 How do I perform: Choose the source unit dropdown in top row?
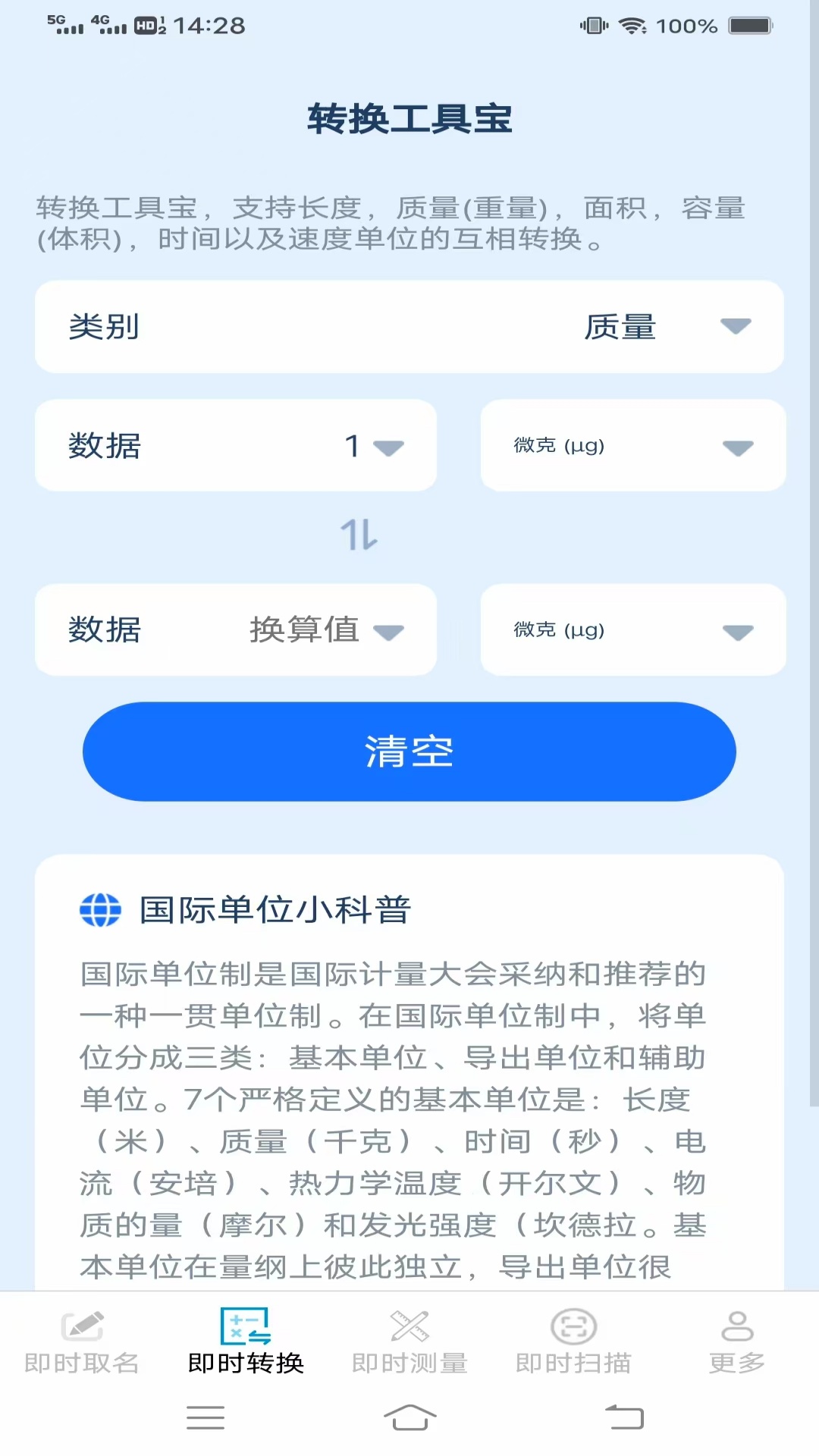[633, 446]
